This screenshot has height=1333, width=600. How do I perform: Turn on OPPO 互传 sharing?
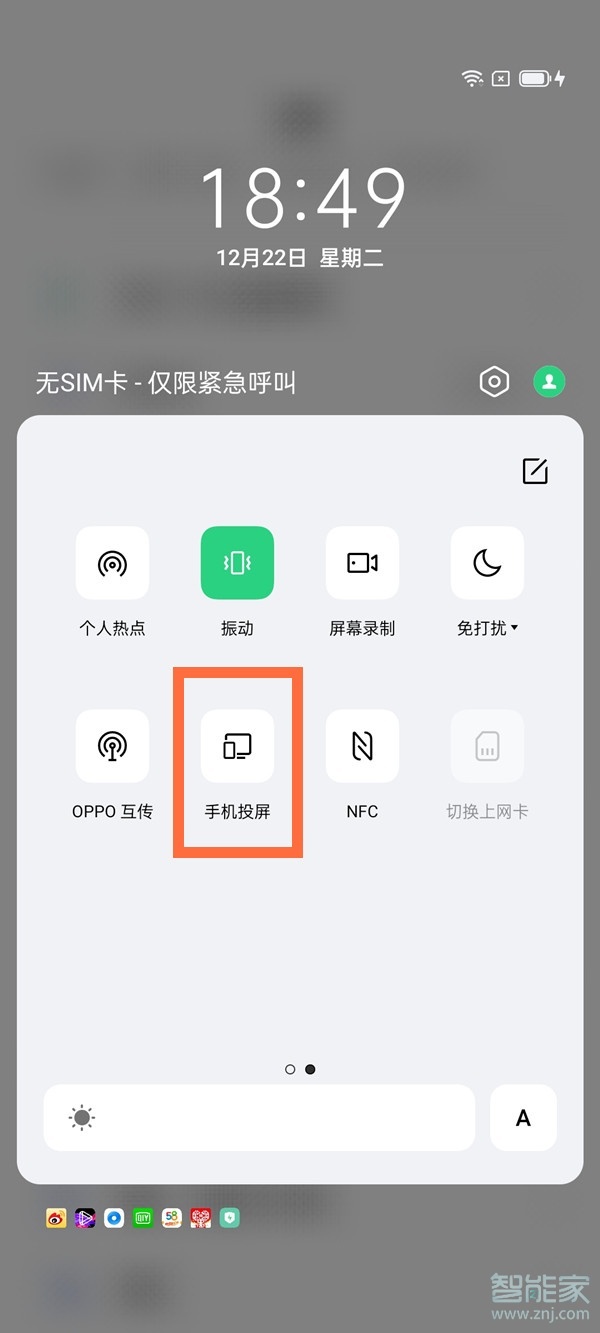pyautogui.click(x=112, y=746)
